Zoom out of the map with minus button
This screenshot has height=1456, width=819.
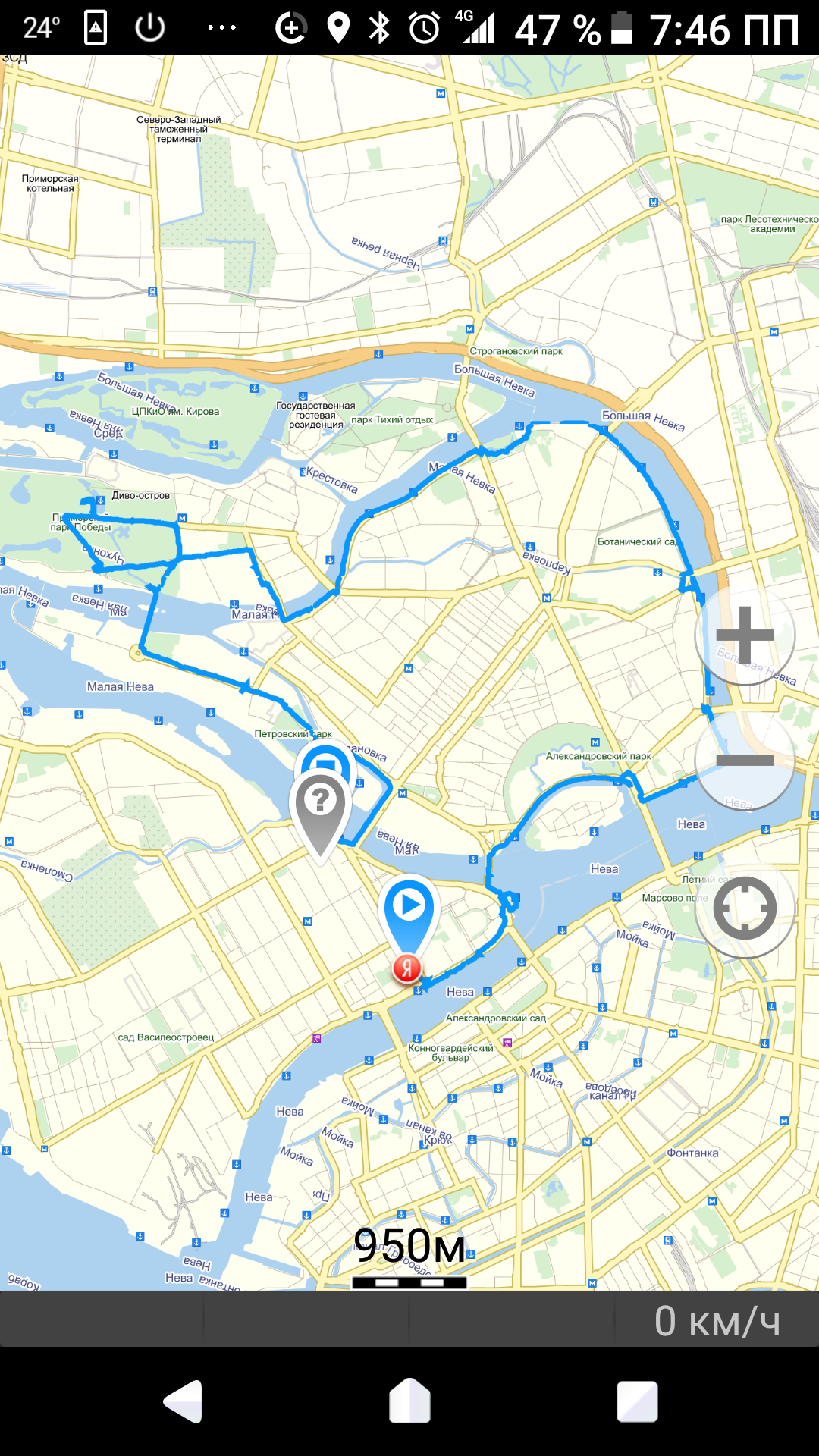tap(745, 760)
